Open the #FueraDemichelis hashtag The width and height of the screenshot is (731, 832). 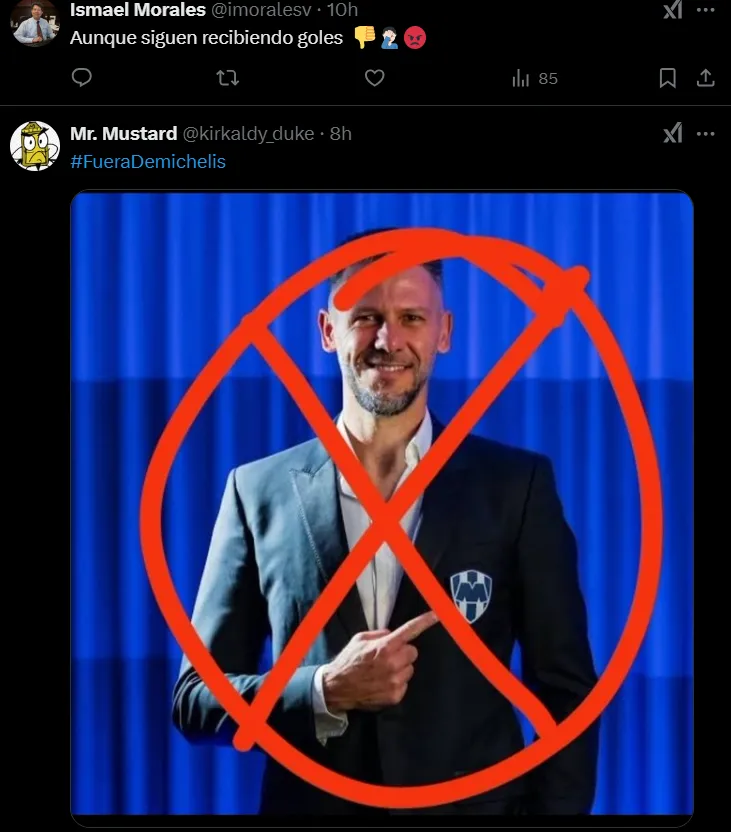148,161
